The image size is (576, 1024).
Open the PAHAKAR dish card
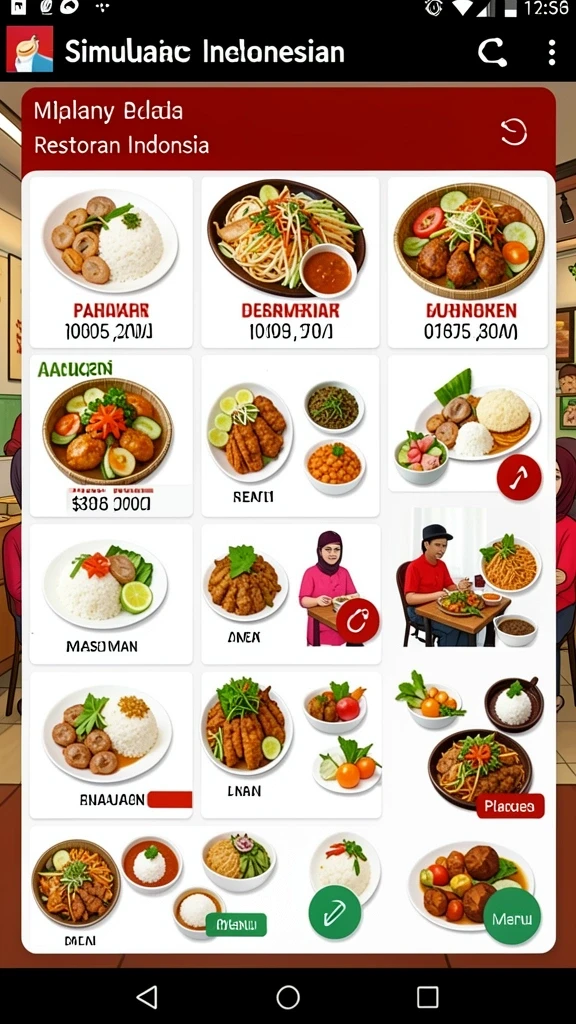[111, 263]
